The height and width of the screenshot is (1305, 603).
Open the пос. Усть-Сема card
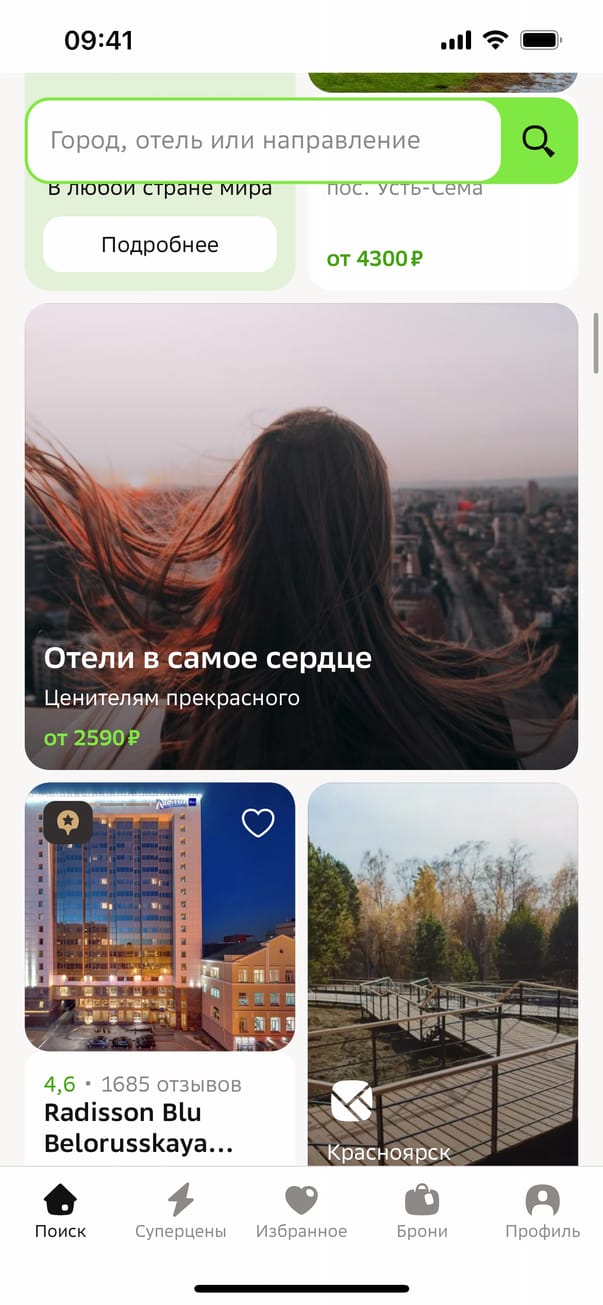(442, 240)
